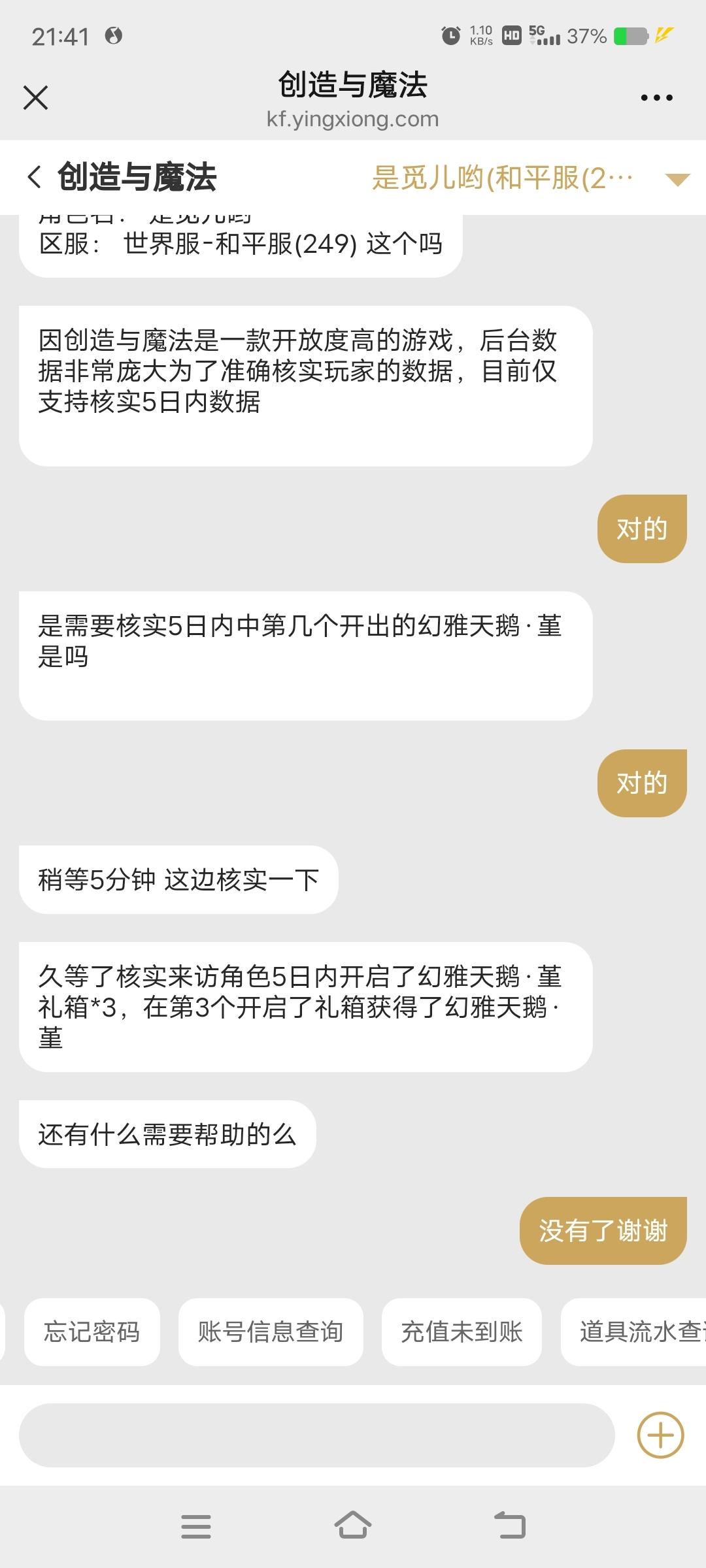Open the three-dot overflow menu

pyautogui.click(x=656, y=98)
